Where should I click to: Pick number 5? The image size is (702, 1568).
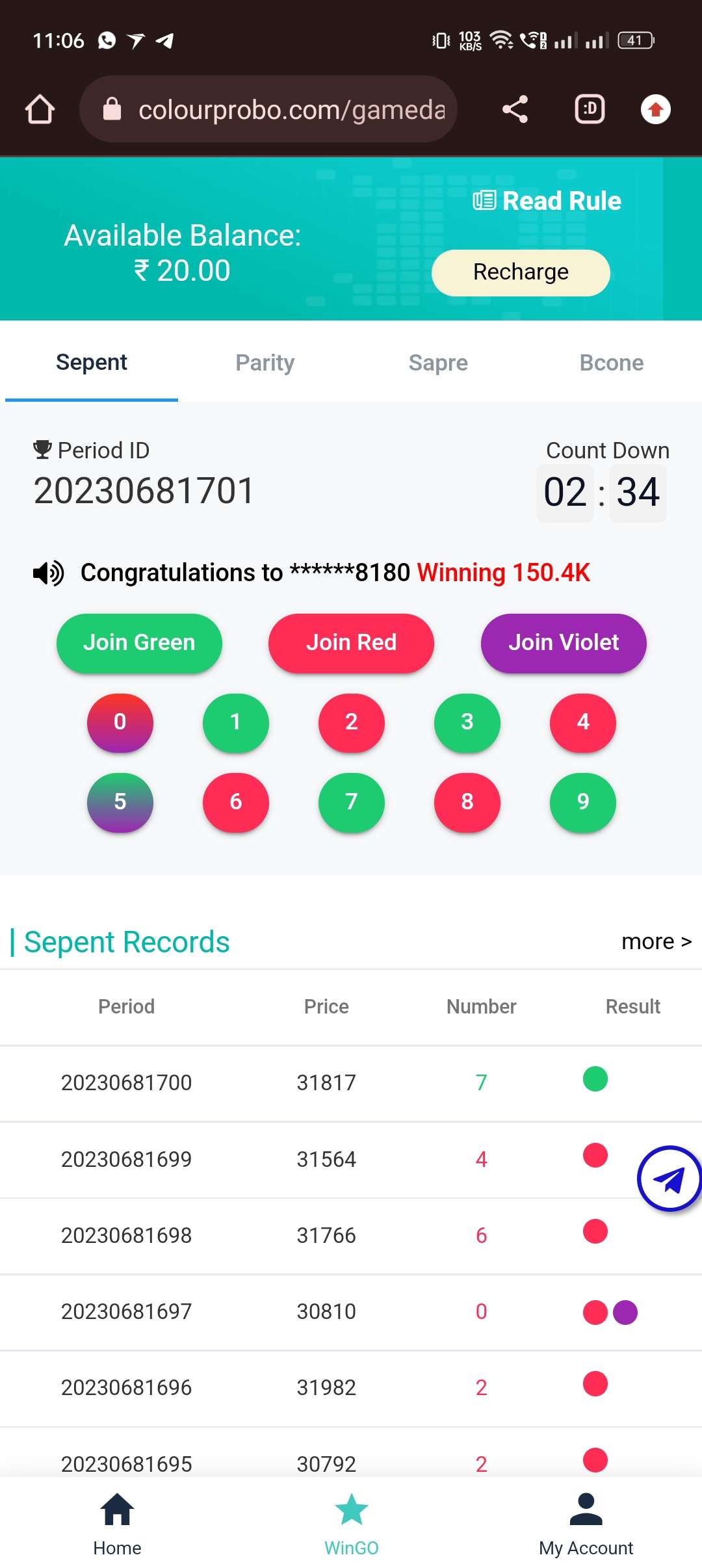120,802
